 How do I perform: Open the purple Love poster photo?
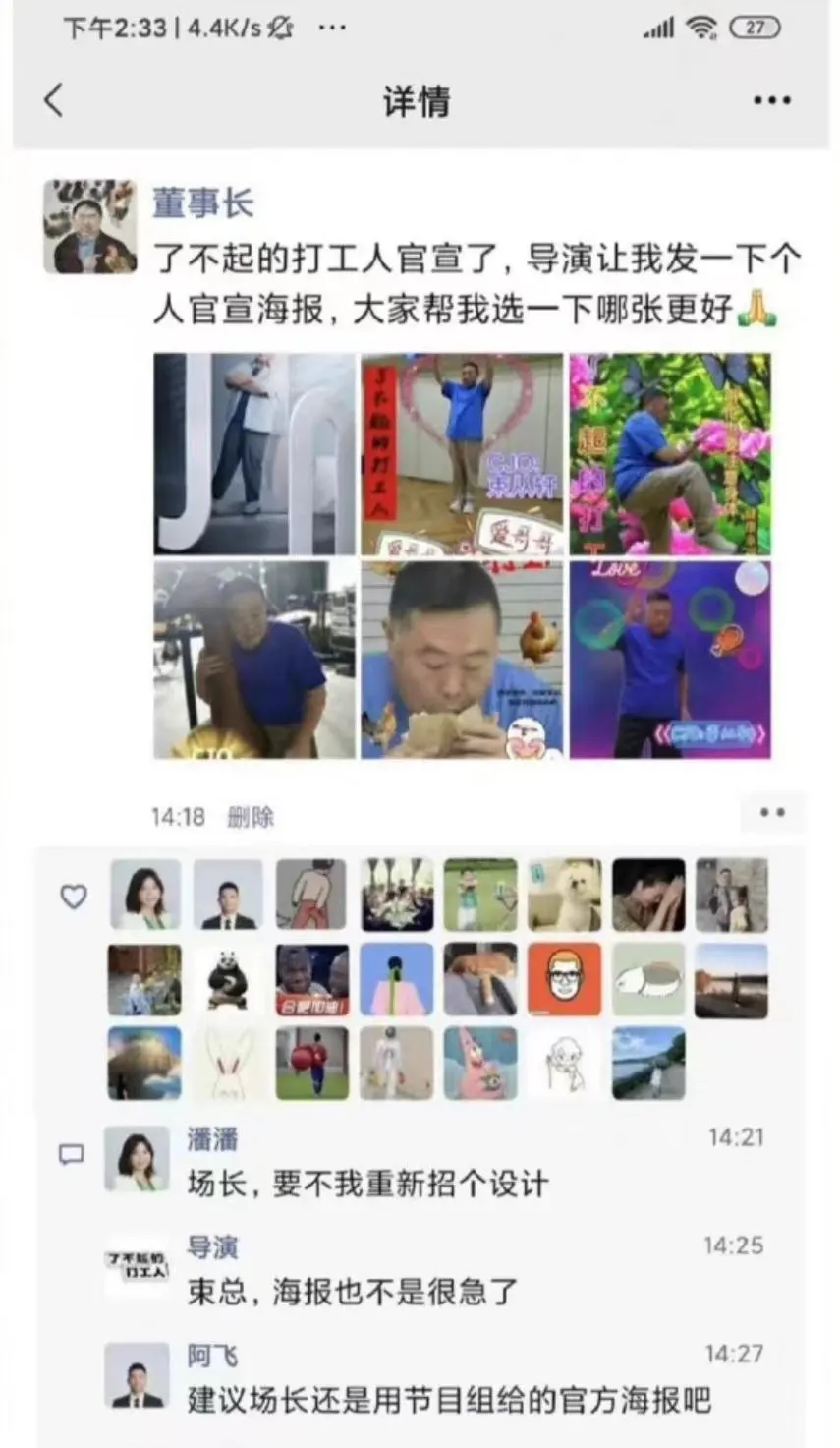click(x=670, y=660)
